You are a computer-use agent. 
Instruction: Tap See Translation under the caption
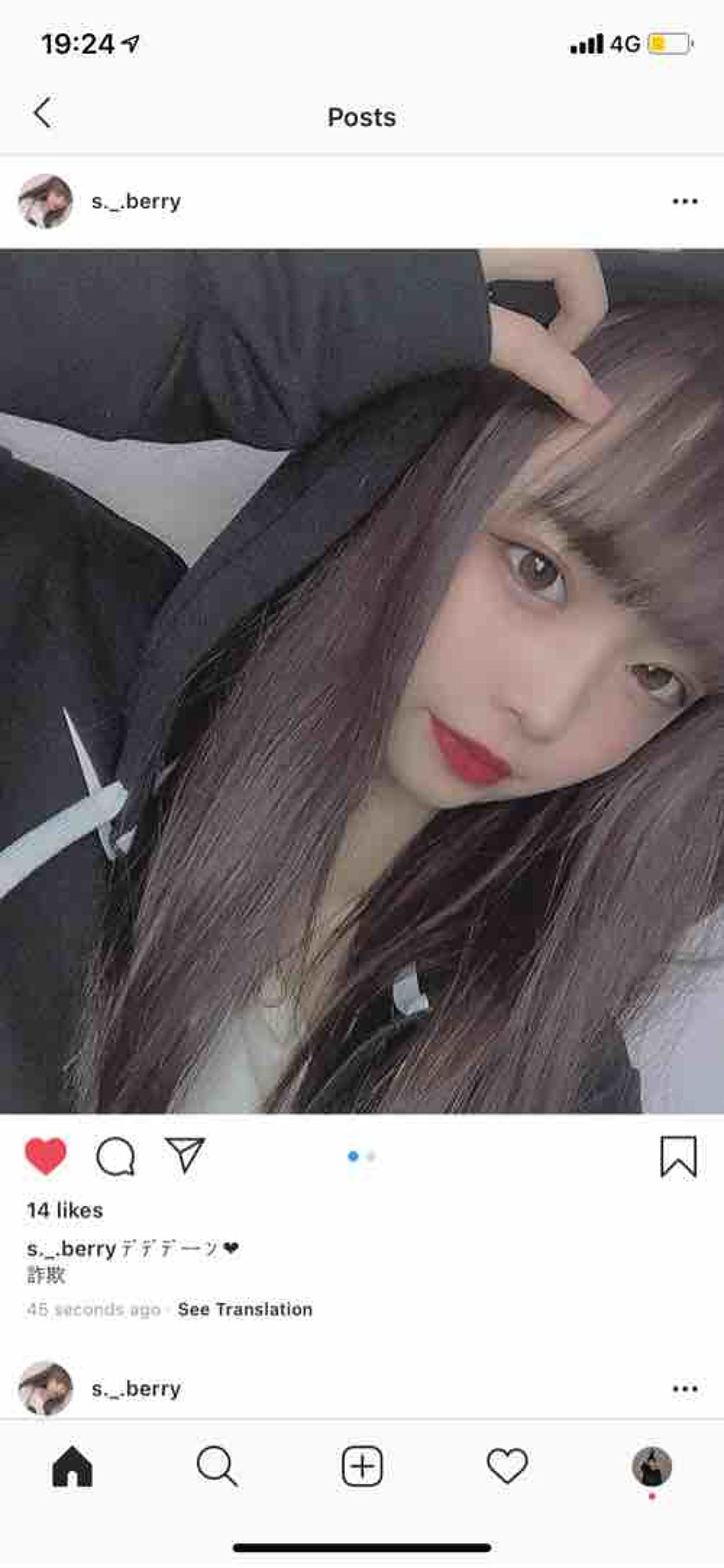coord(245,1309)
